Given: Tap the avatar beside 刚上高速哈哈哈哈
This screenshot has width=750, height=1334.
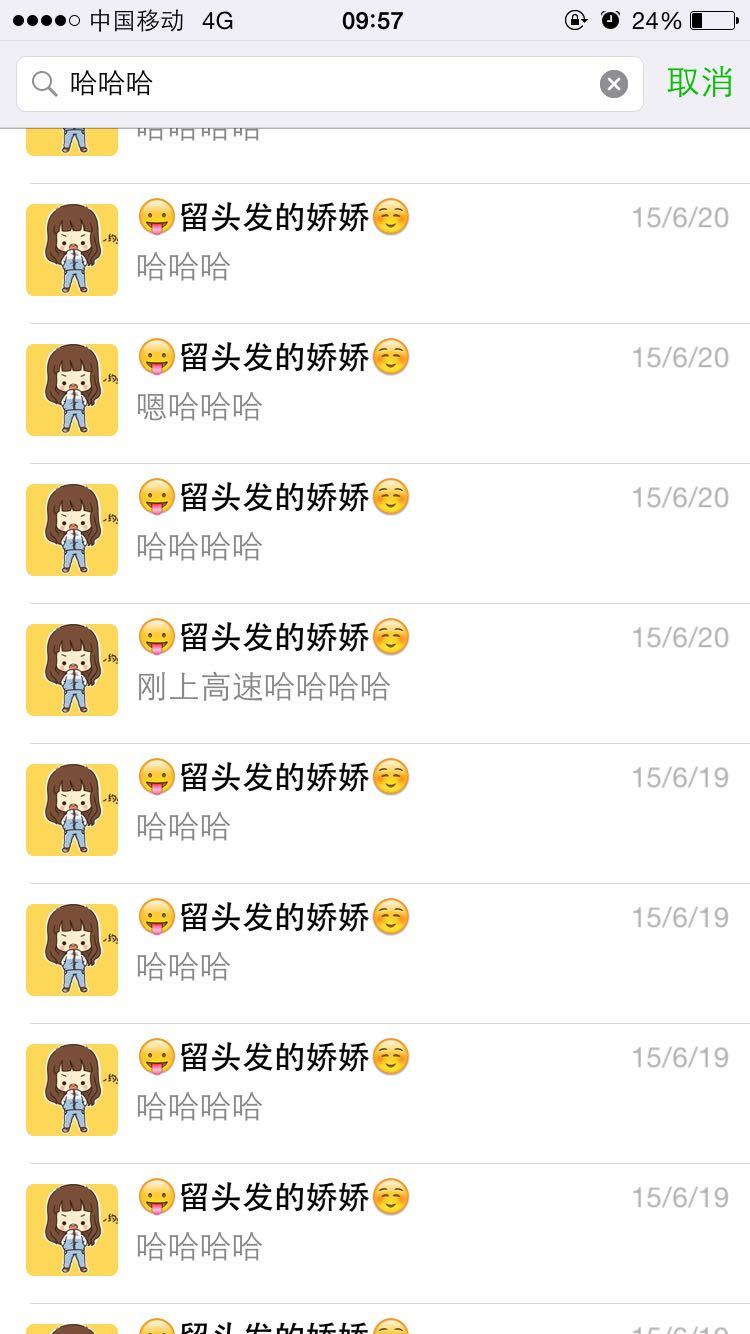Looking at the screenshot, I should (71, 670).
